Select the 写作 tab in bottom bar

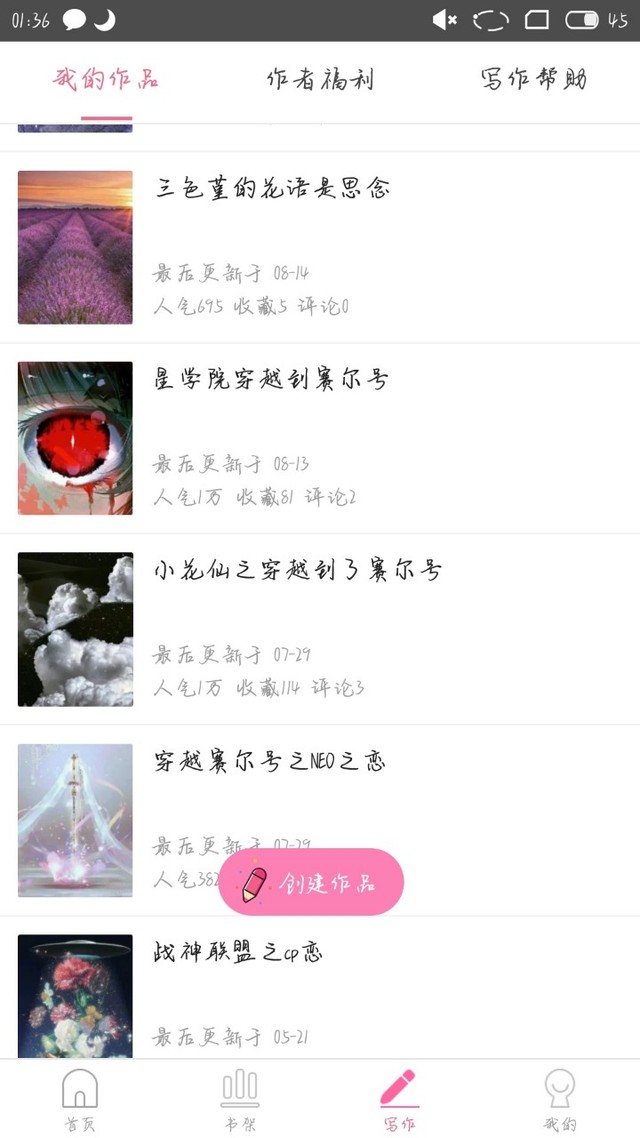(x=399, y=1098)
